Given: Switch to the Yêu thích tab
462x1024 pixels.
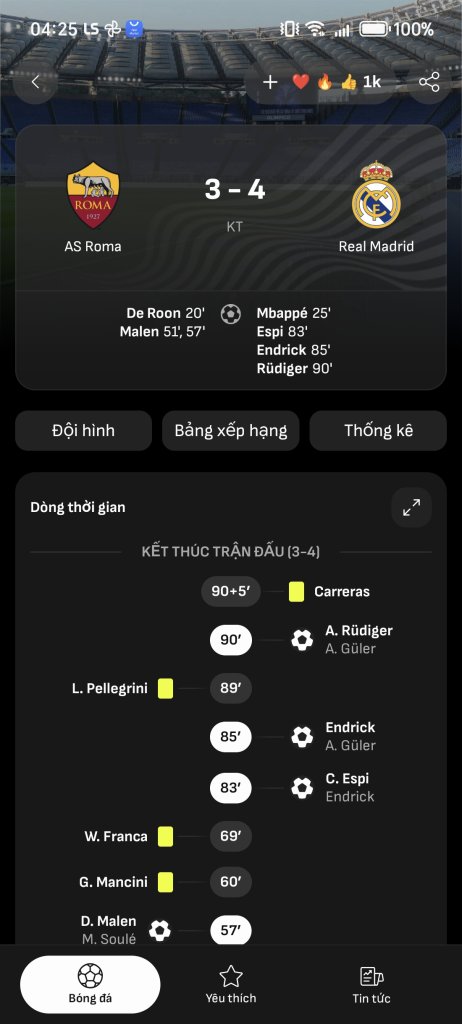Looking at the screenshot, I should click(231, 984).
